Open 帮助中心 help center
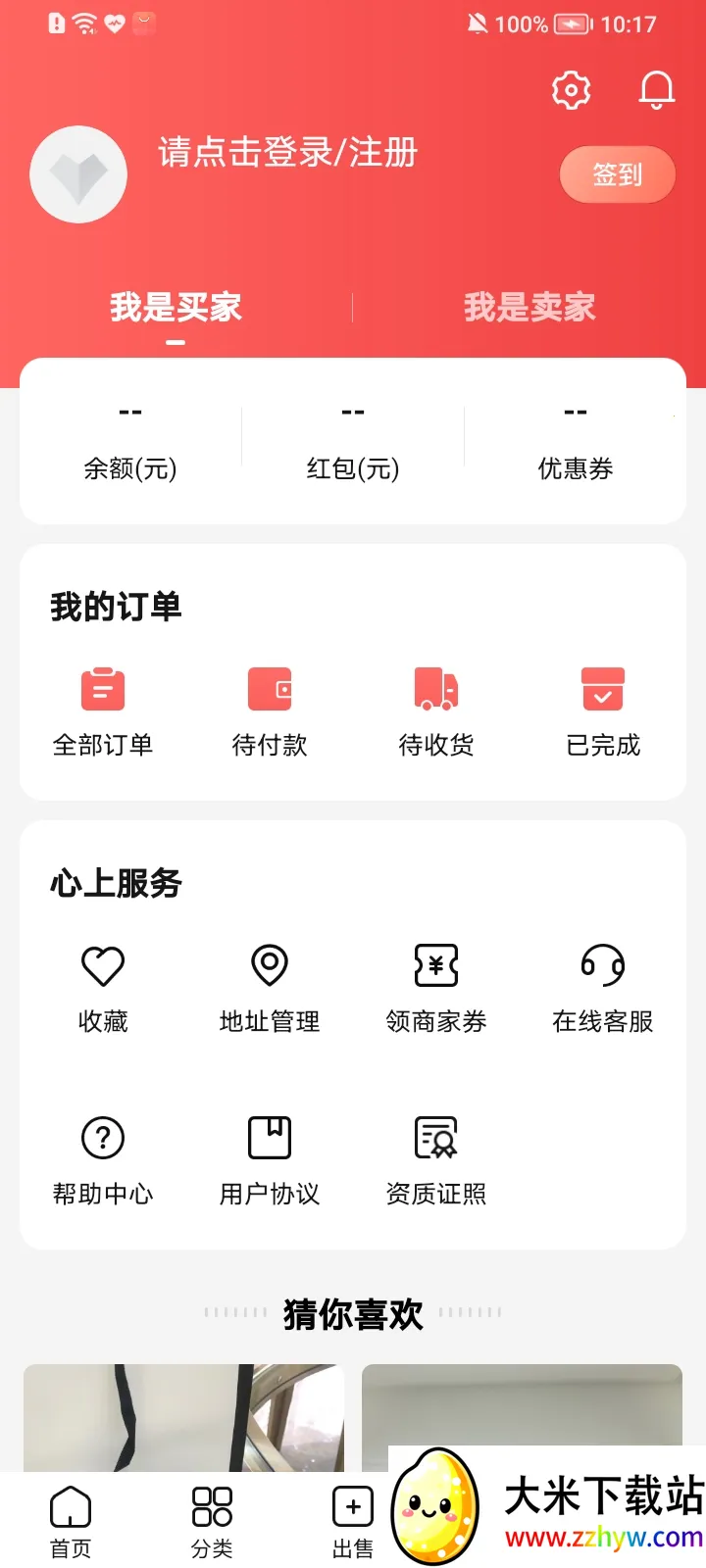The image size is (706, 1568). [103, 1160]
